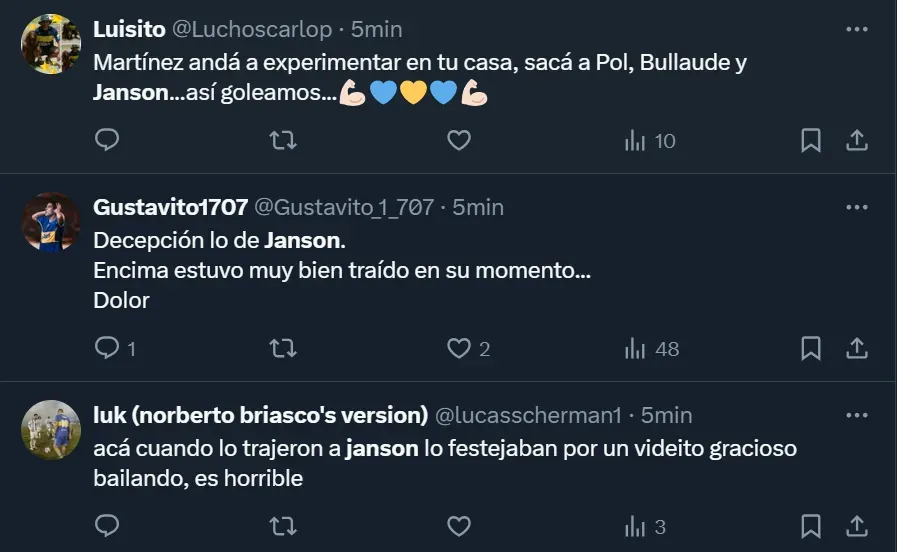Open overflow menu on Luisito's tweet
This screenshot has width=897, height=552.
pos(857,30)
